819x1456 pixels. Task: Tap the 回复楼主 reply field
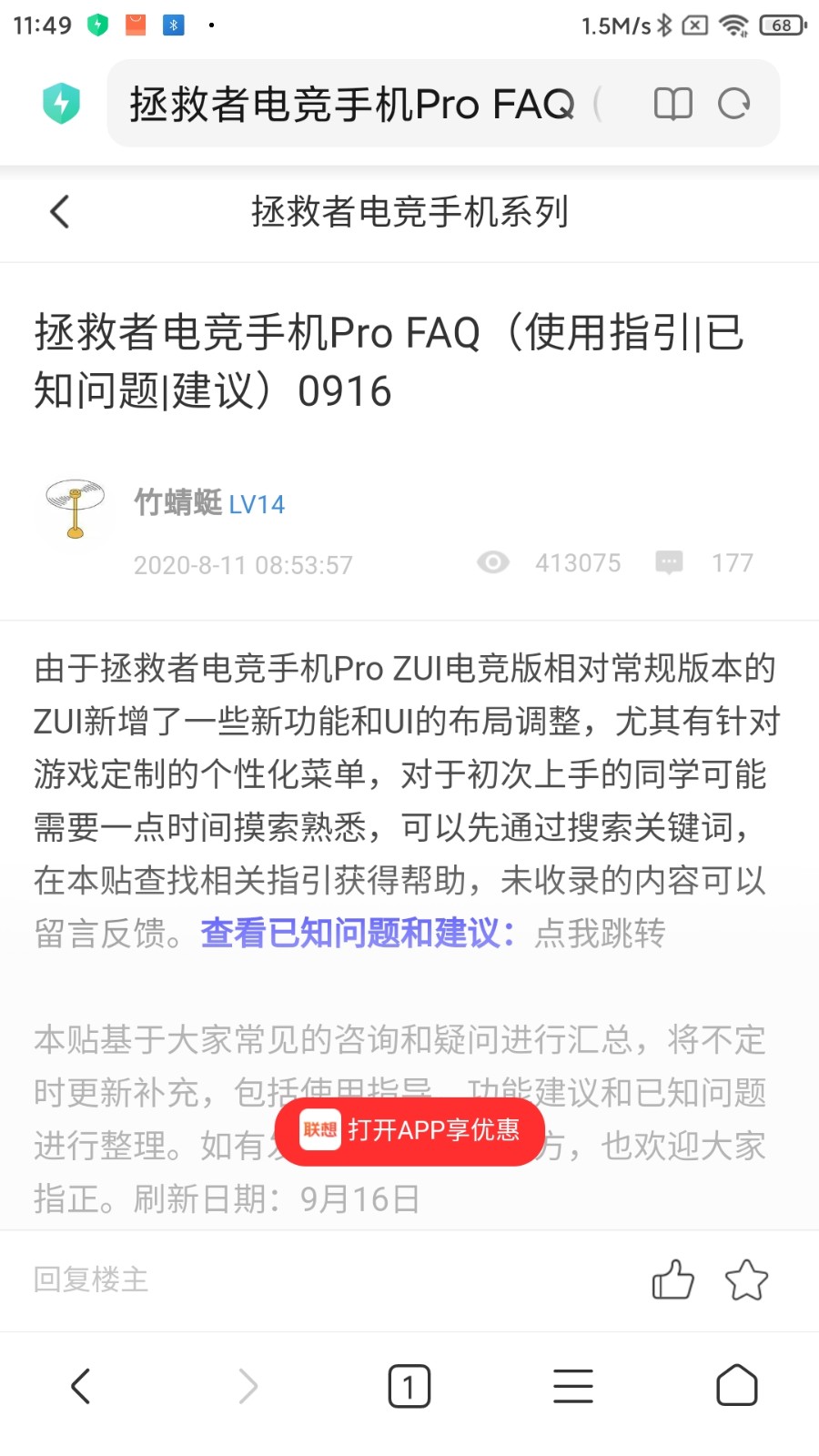(91, 1279)
